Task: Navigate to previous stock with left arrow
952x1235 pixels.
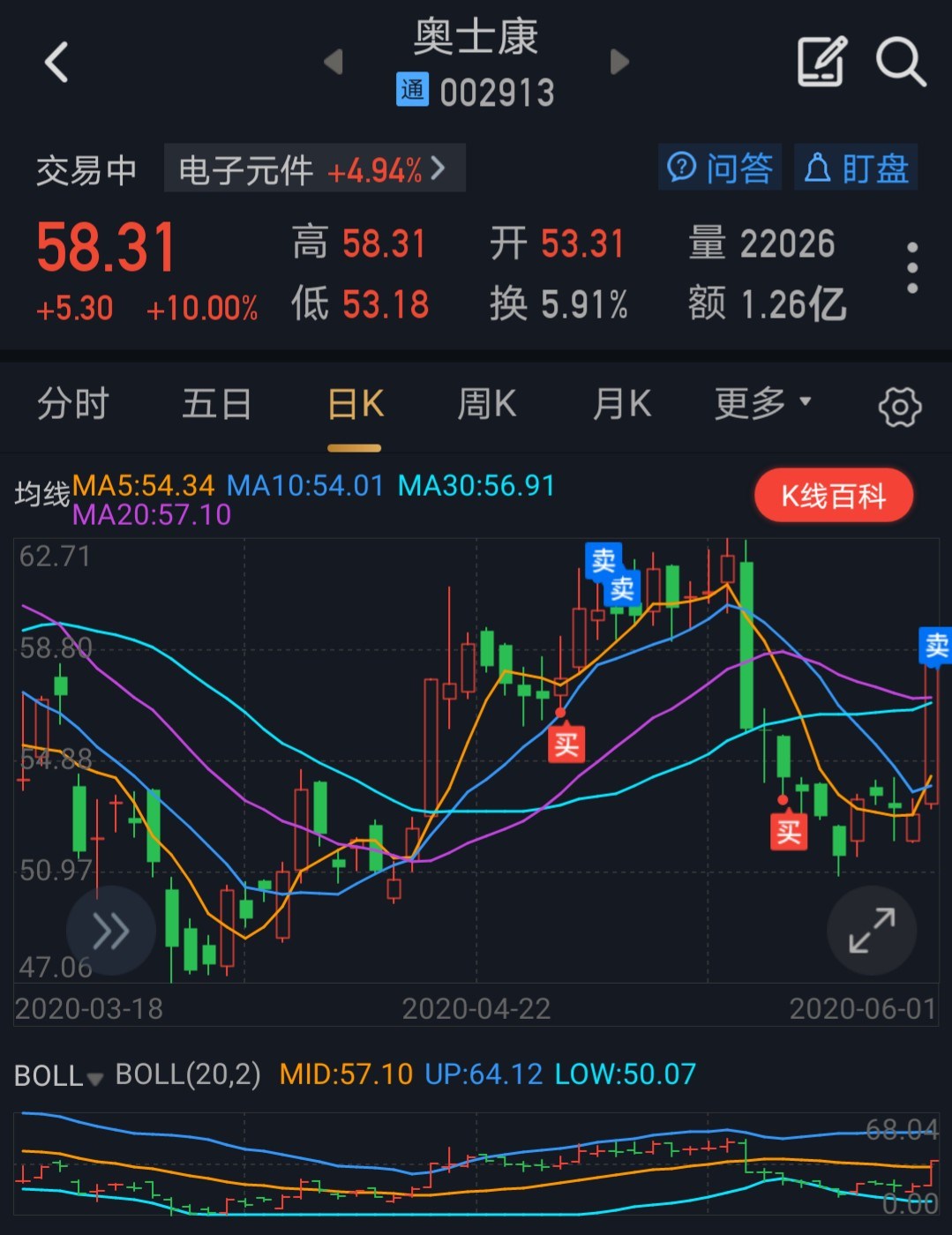Action: [x=333, y=62]
